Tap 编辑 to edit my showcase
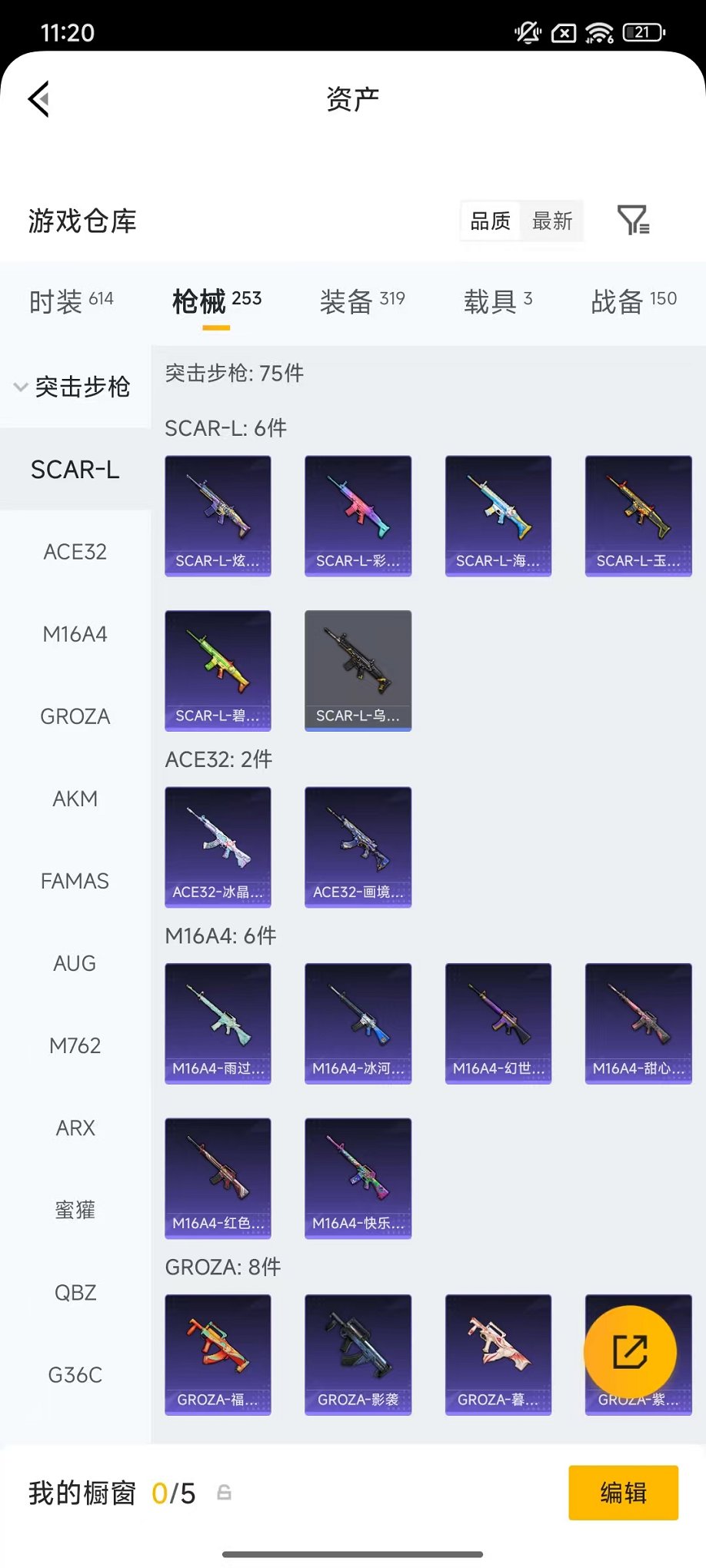706x1568 pixels. coord(623,1493)
